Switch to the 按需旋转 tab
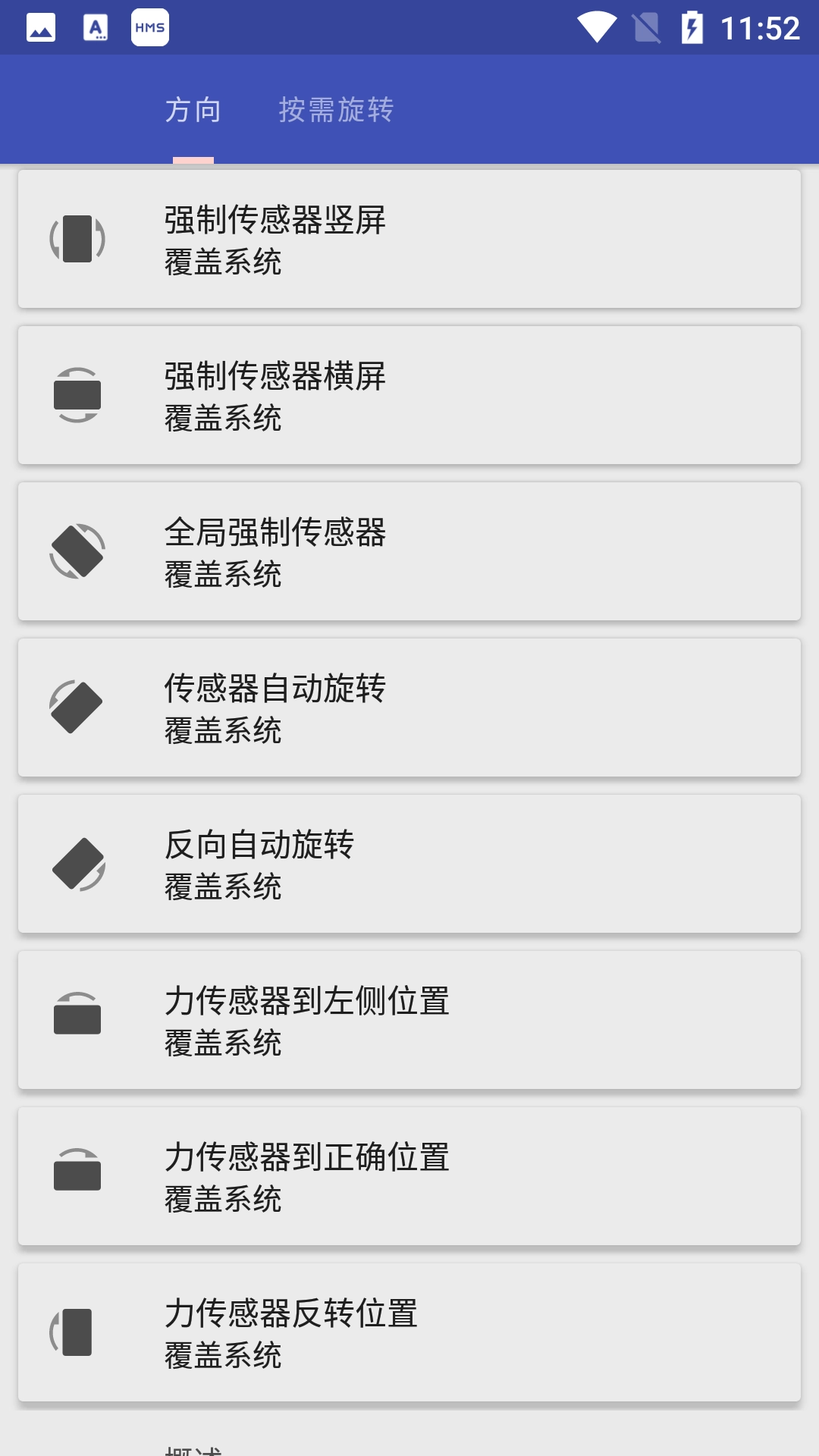 tap(336, 110)
